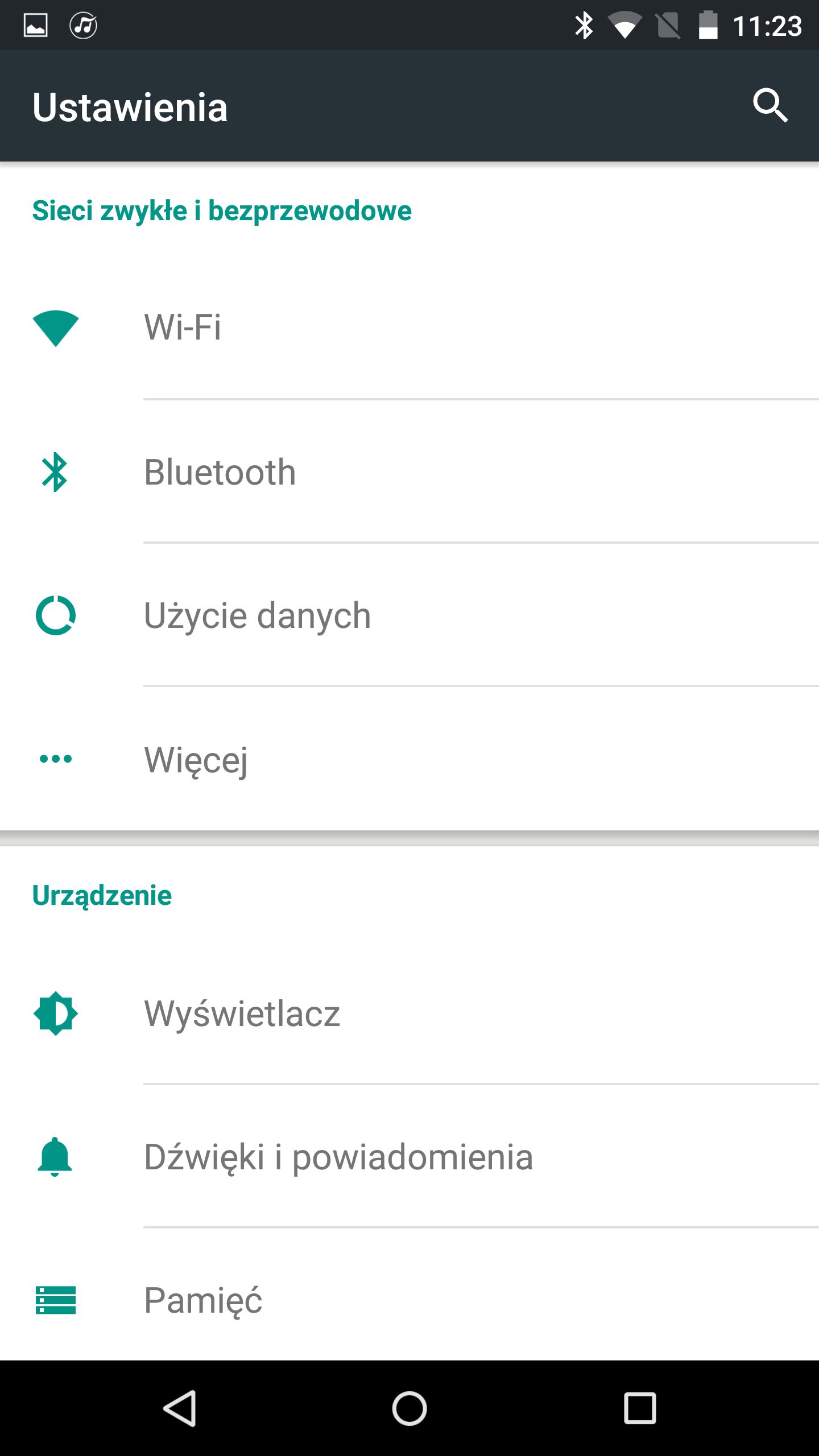Screen dimensions: 819x1456
Task: Open Użycie danych
Action: [x=409, y=615]
